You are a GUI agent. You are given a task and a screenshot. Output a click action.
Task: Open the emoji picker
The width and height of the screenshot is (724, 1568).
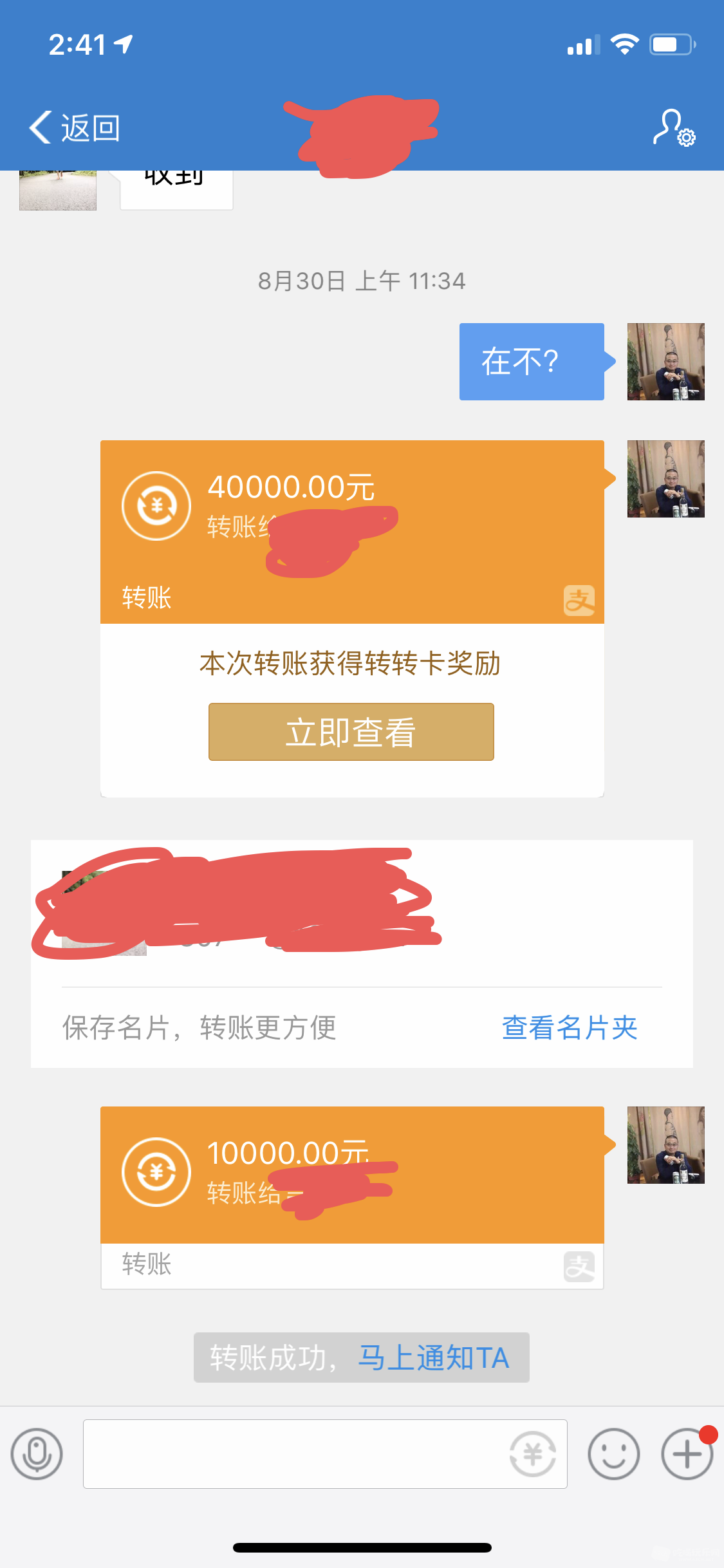(x=613, y=1454)
